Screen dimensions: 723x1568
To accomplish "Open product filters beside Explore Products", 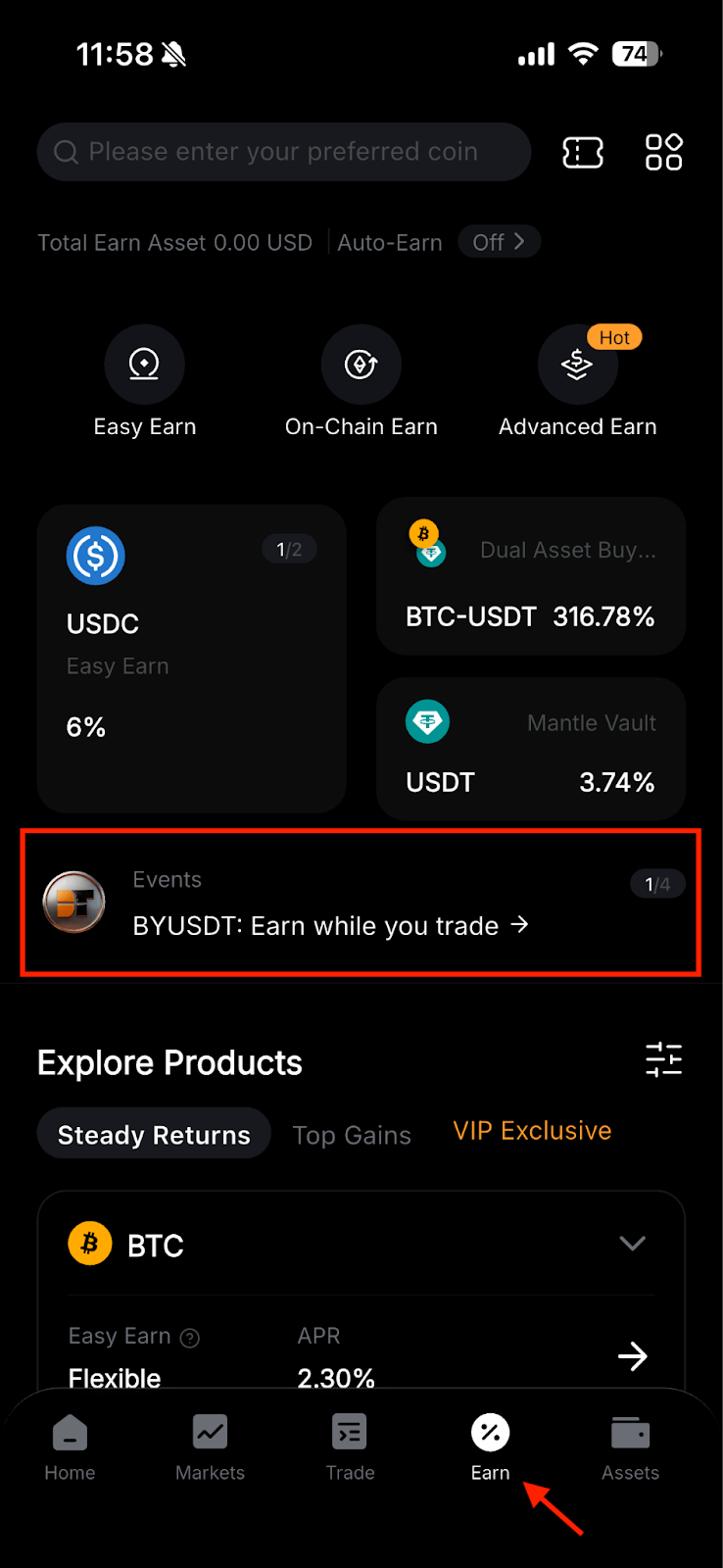I will coord(663,1060).
